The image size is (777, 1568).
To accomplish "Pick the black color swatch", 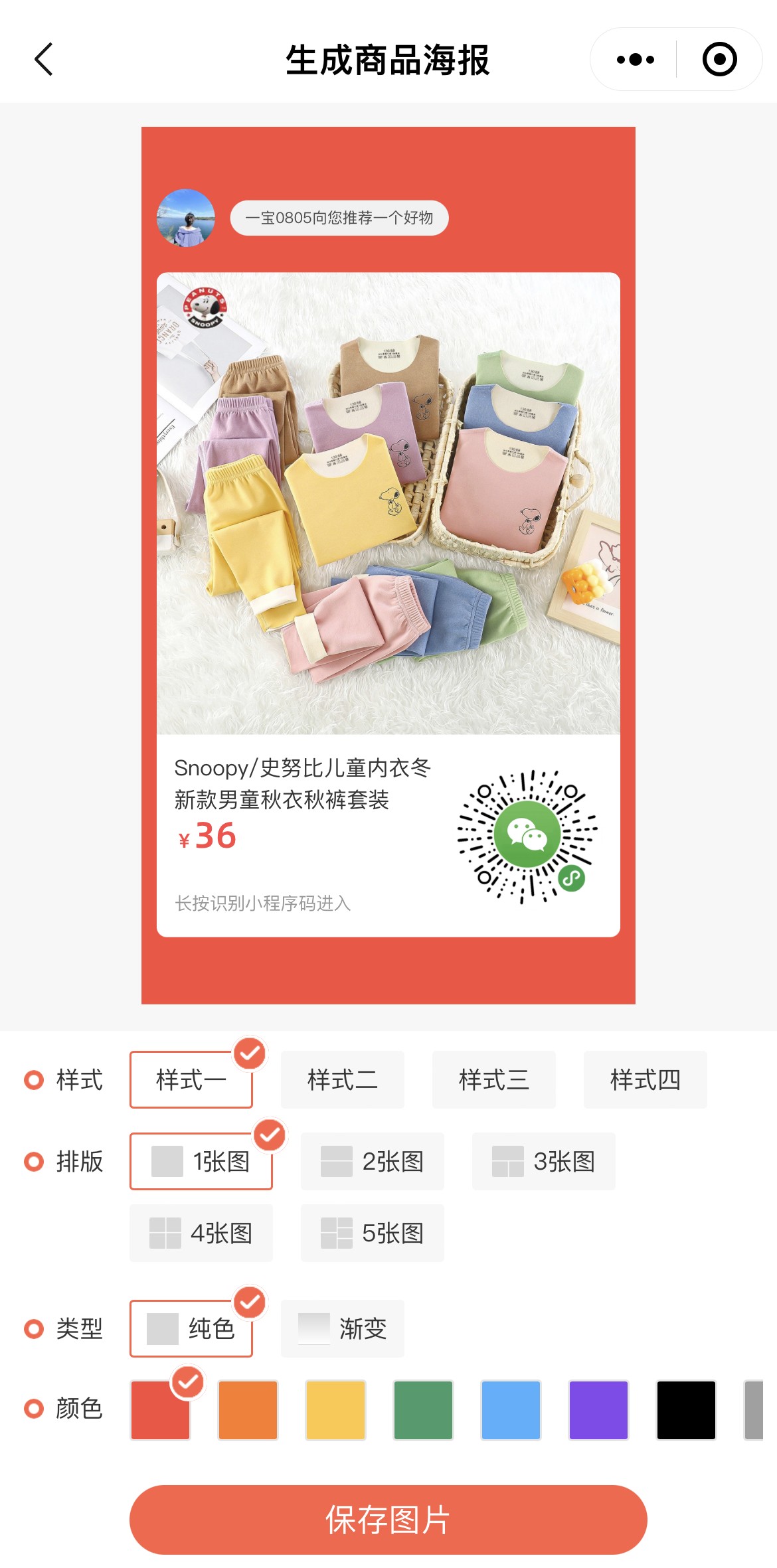I will pos(686,1410).
